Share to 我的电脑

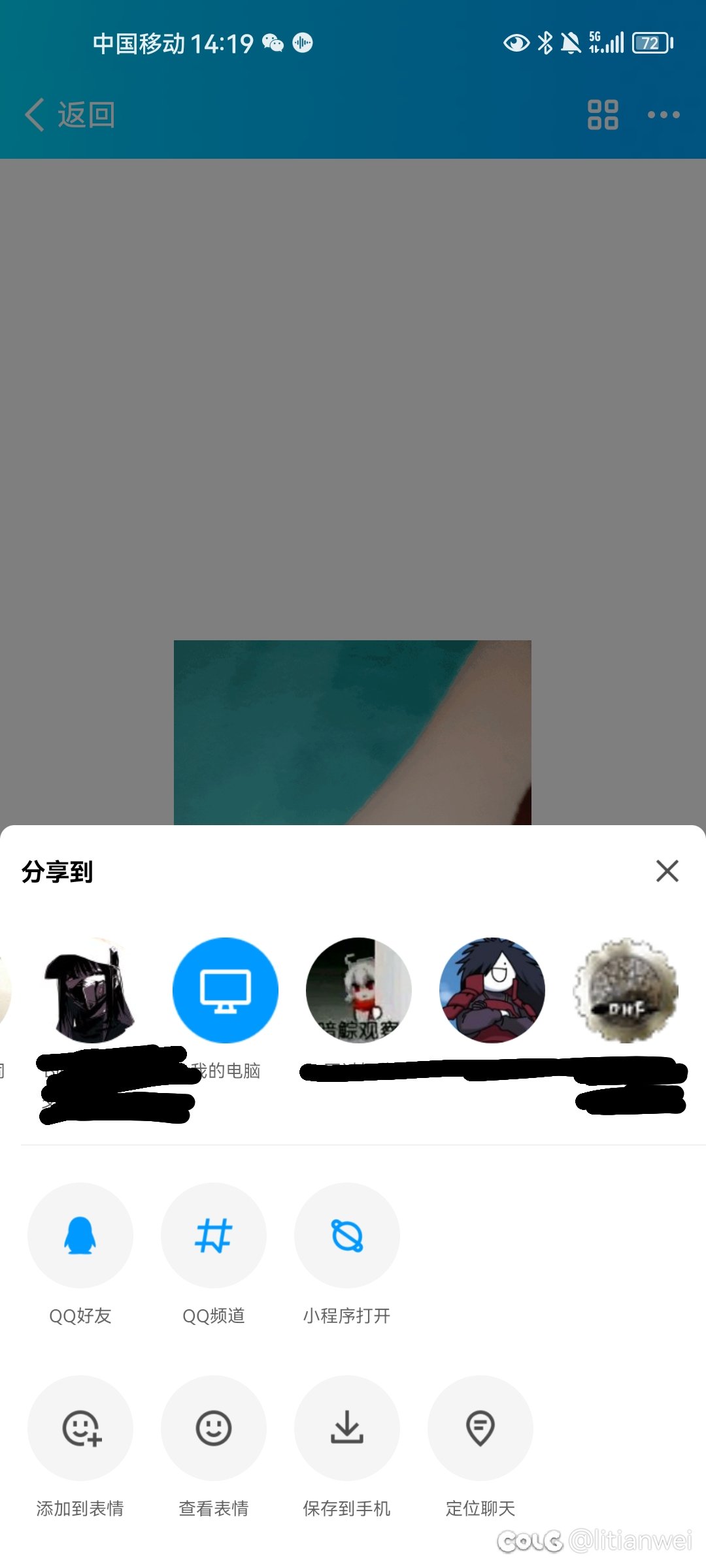pyautogui.click(x=225, y=990)
